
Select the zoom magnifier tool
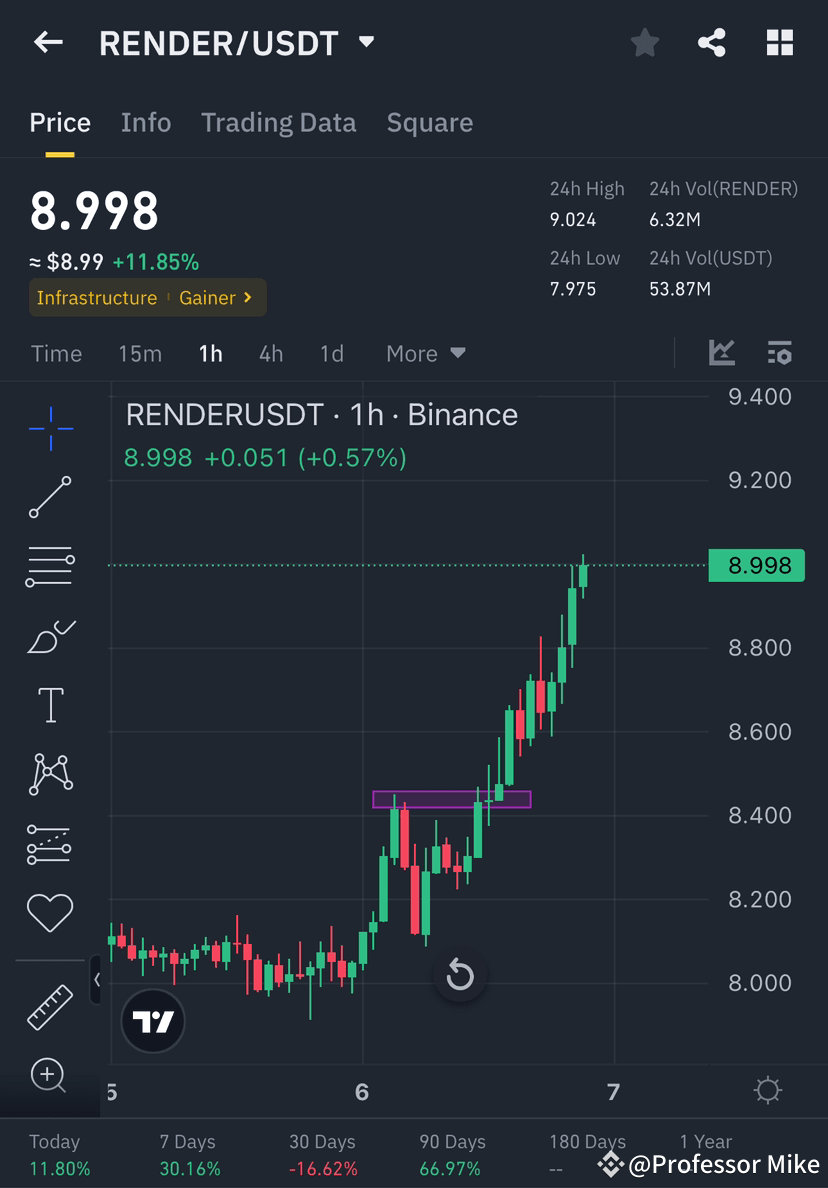pos(48,1076)
